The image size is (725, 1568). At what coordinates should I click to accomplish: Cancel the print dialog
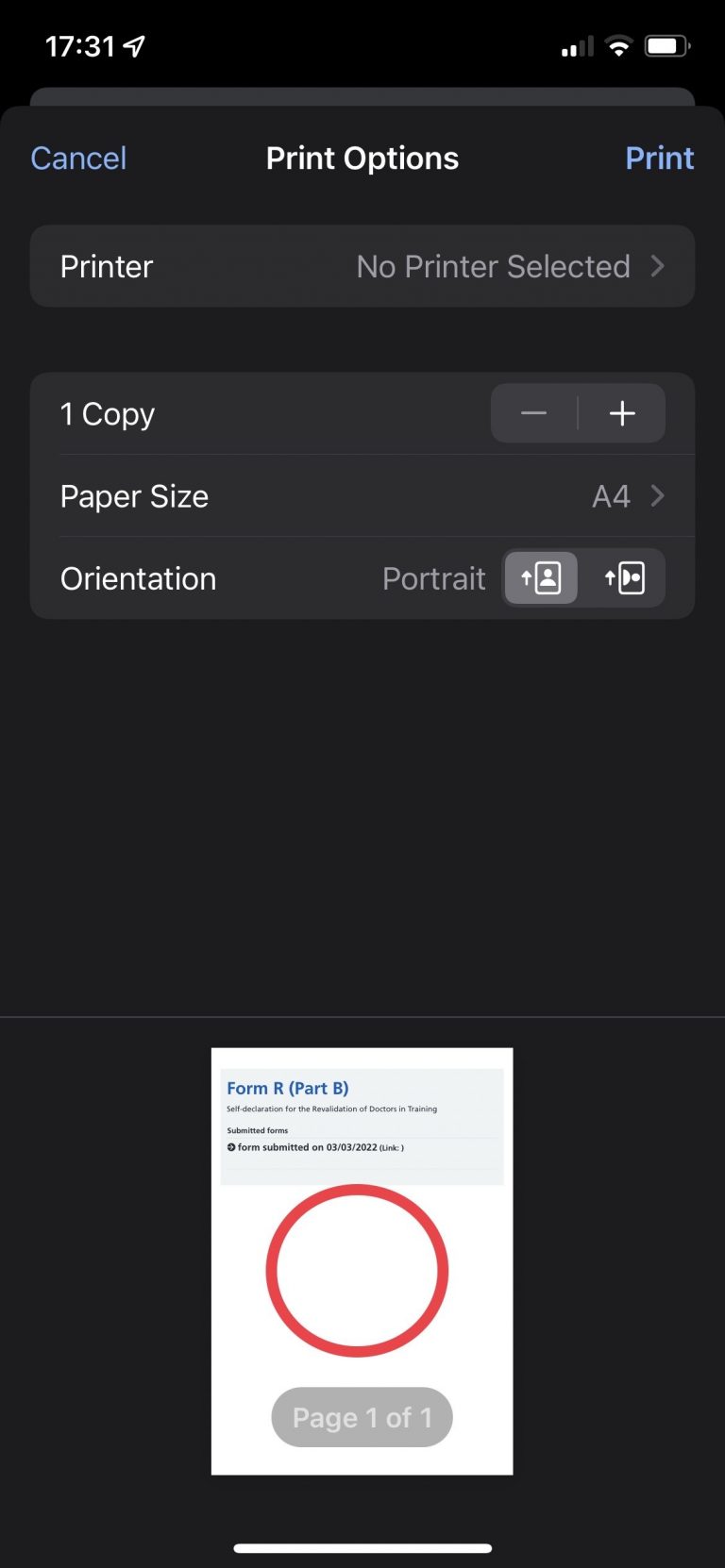click(x=78, y=158)
